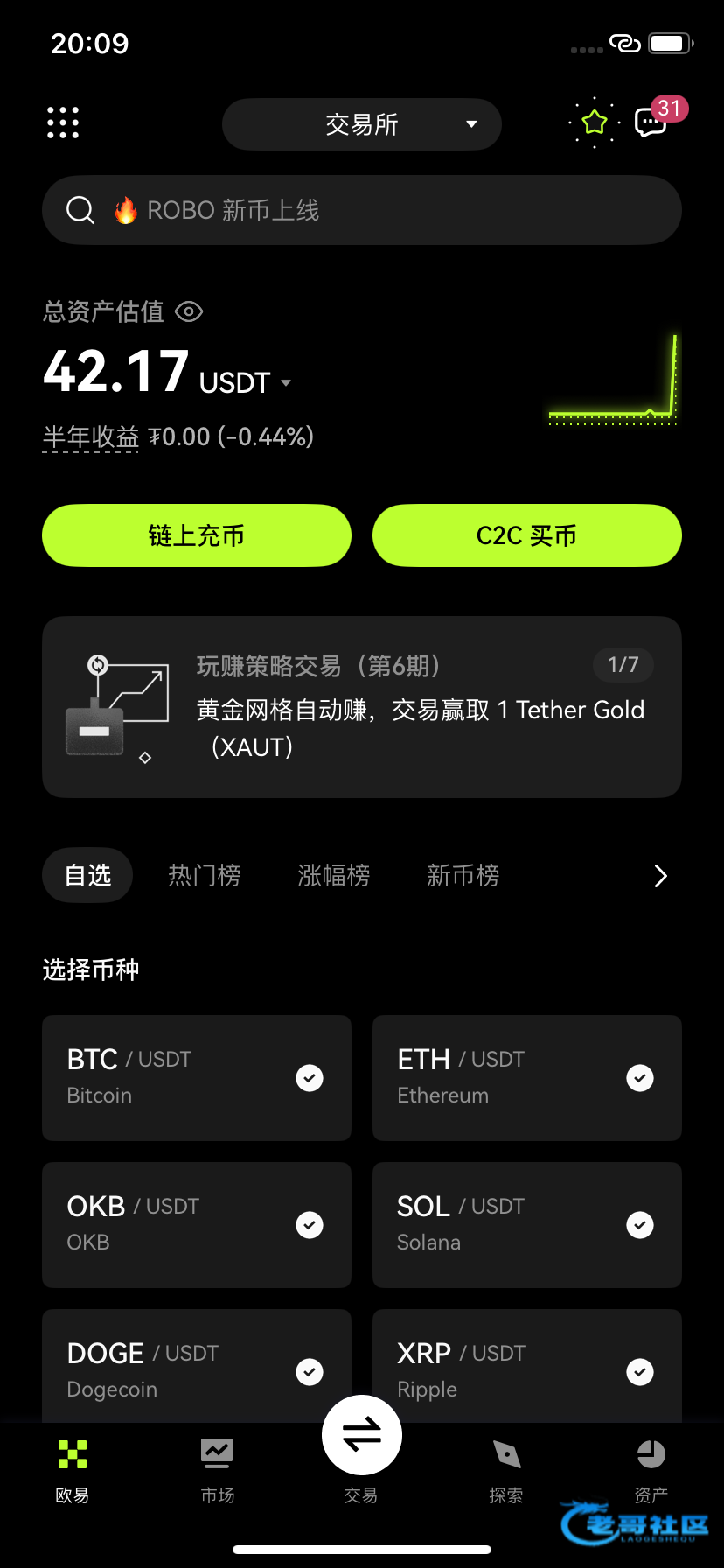The image size is (724, 1568).
Task: Expand the 交易所 mode dropdown
Action: pos(362,124)
